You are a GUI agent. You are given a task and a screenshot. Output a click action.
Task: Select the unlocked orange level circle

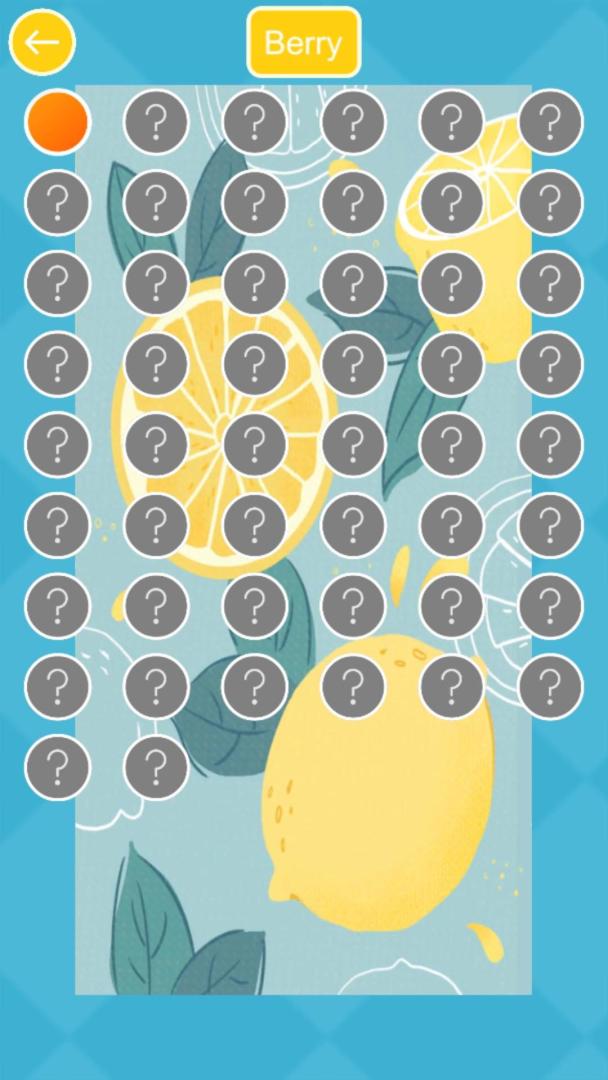57,121
